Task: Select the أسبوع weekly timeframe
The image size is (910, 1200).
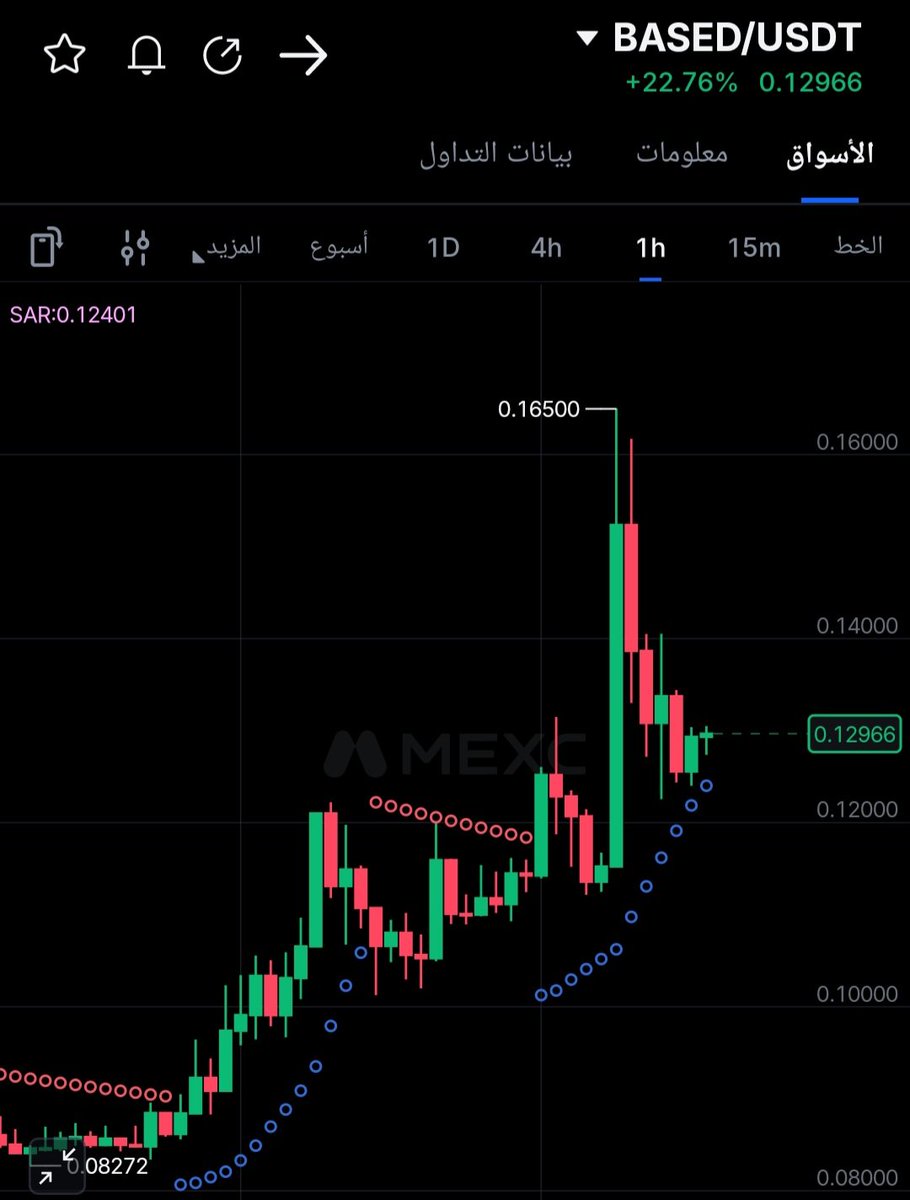Action: (339, 246)
